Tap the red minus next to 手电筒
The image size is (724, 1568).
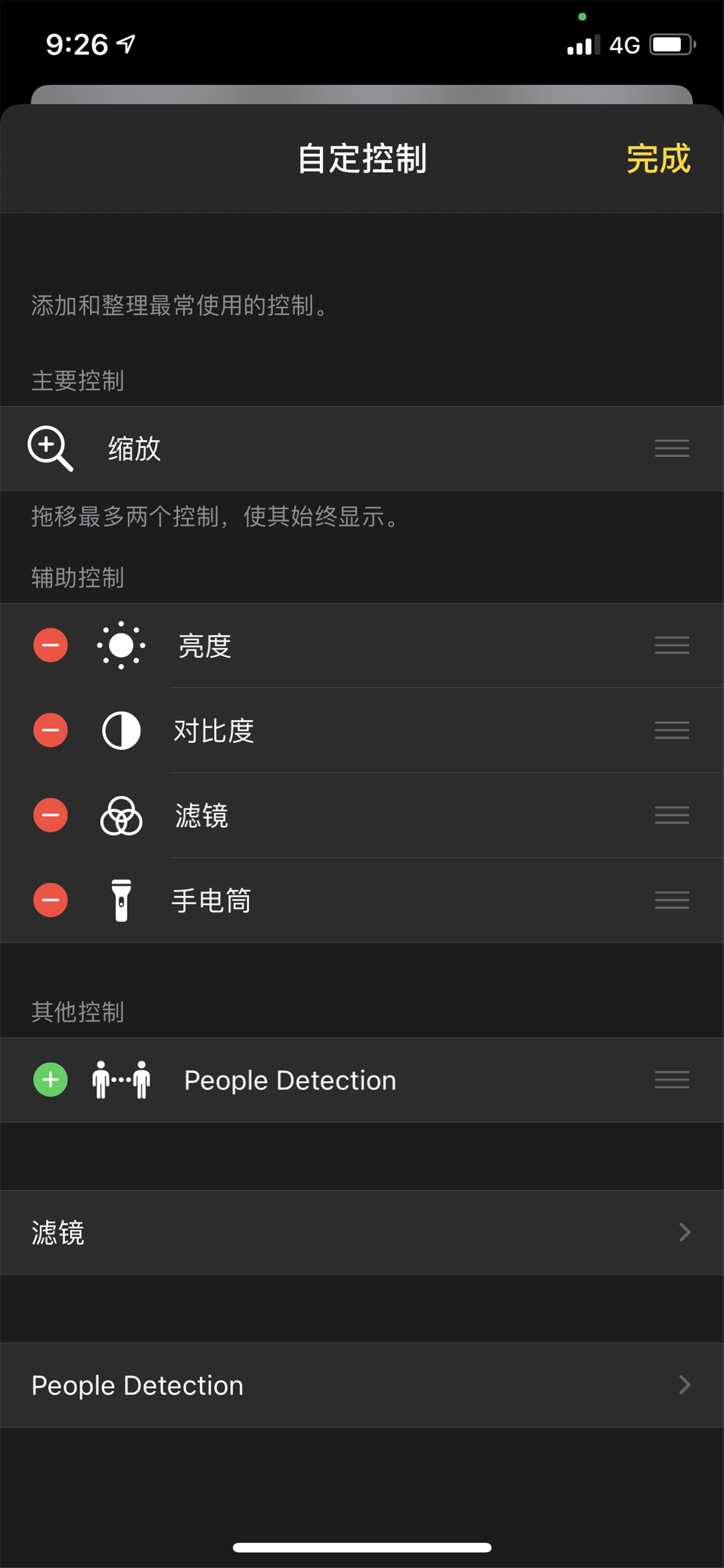click(50, 901)
